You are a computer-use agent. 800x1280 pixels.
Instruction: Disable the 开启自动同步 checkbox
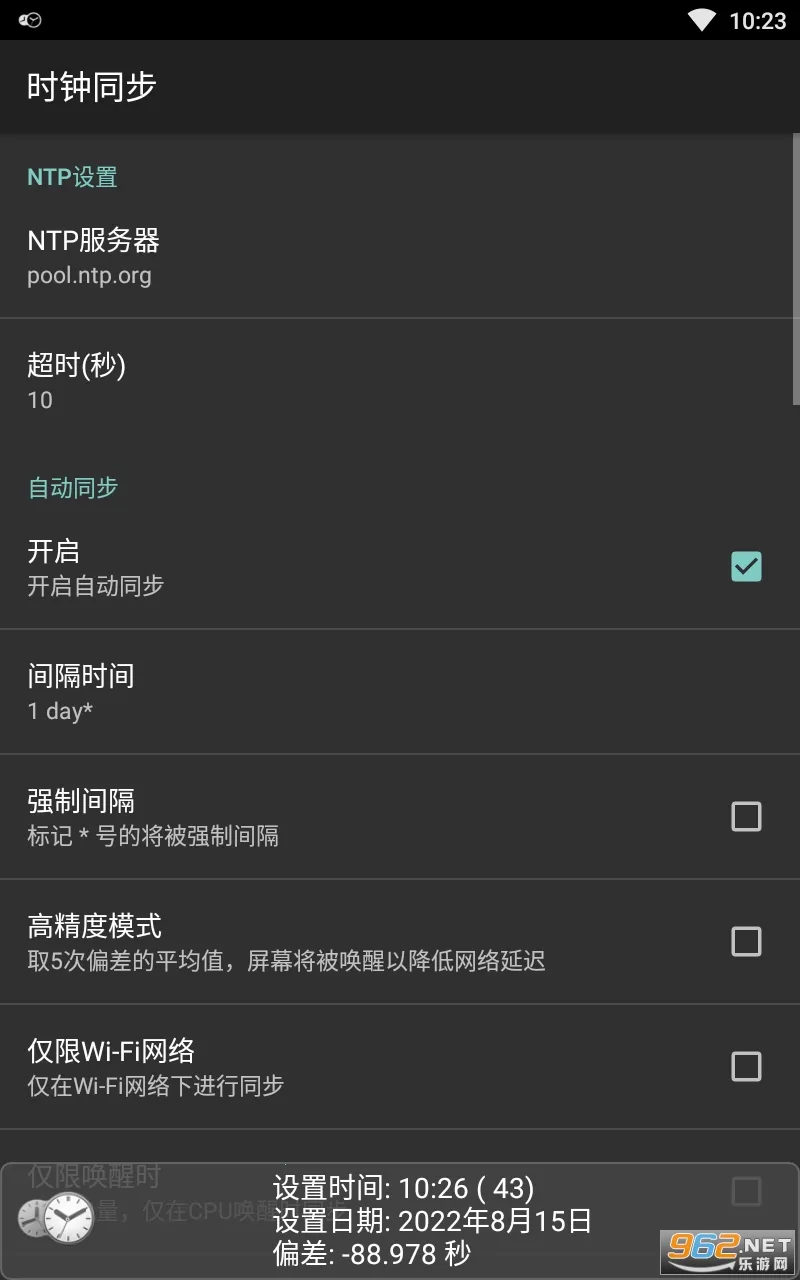[x=746, y=567]
